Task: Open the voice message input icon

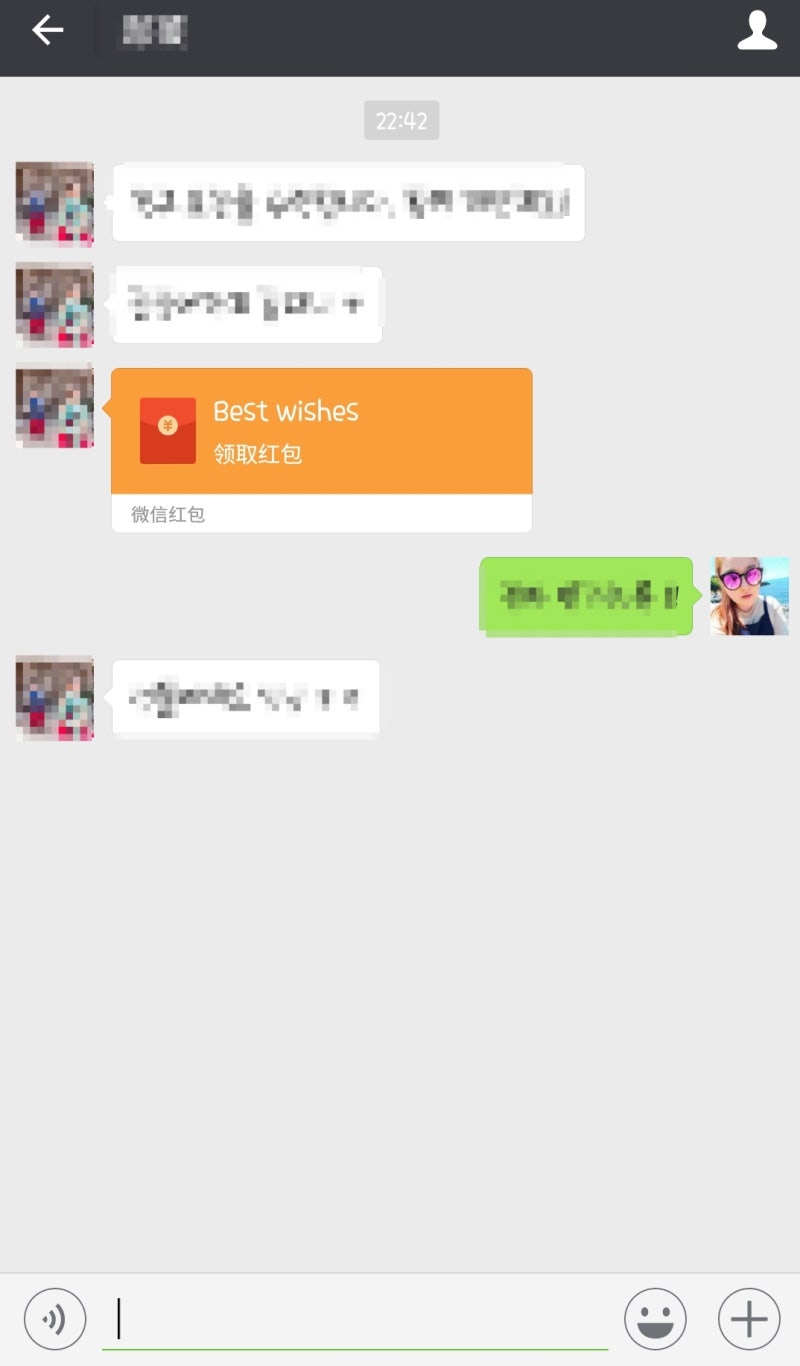Action: [x=54, y=1318]
